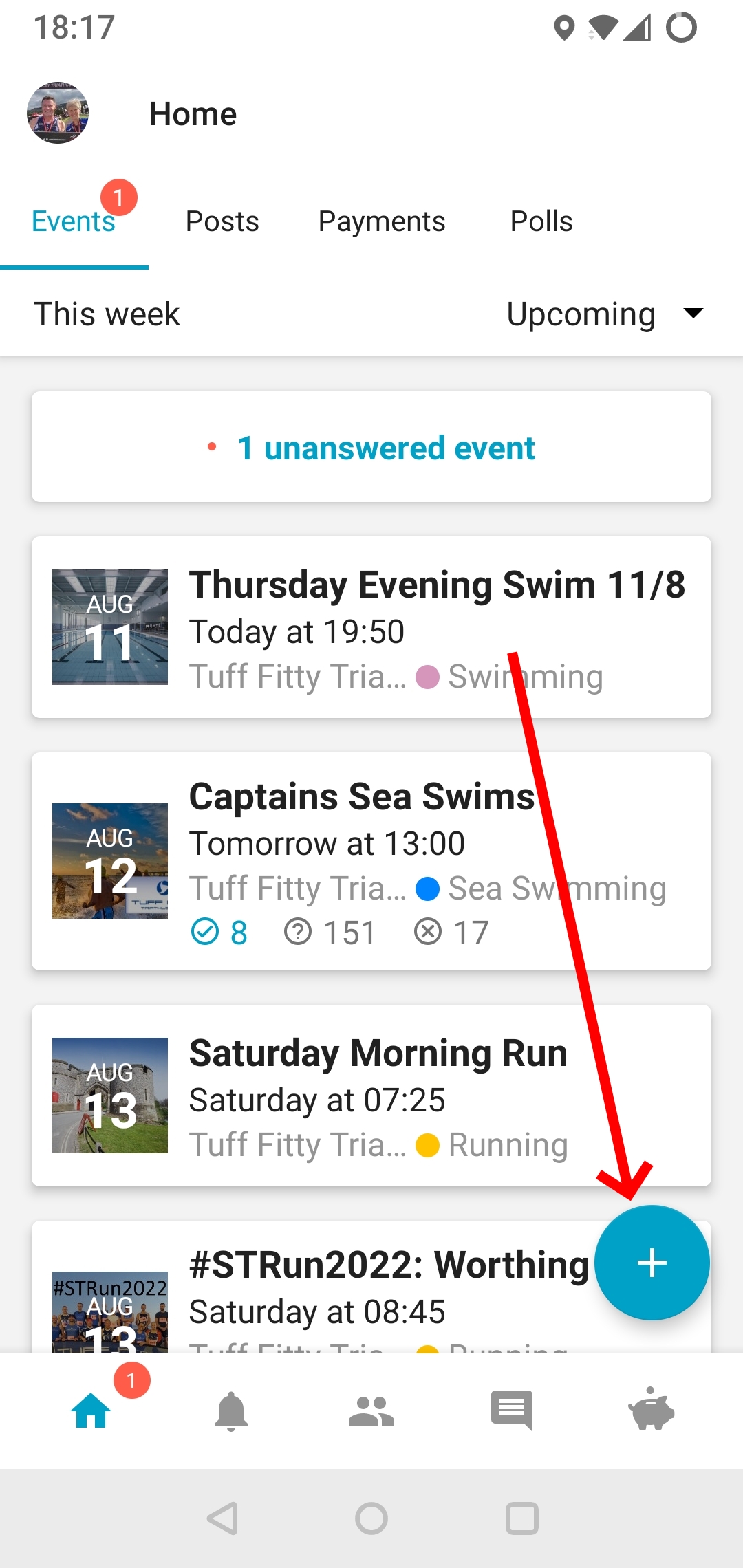Open the chat messages tab
Screen dimensions: 743x1568
tap(512, 1411)
